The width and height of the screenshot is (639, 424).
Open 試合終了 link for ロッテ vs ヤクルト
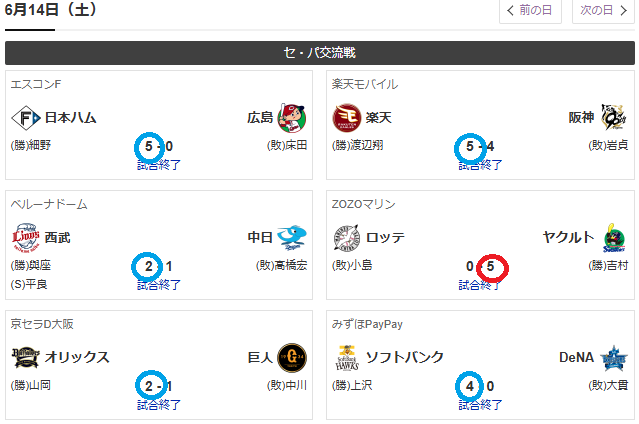coord(480,285)
